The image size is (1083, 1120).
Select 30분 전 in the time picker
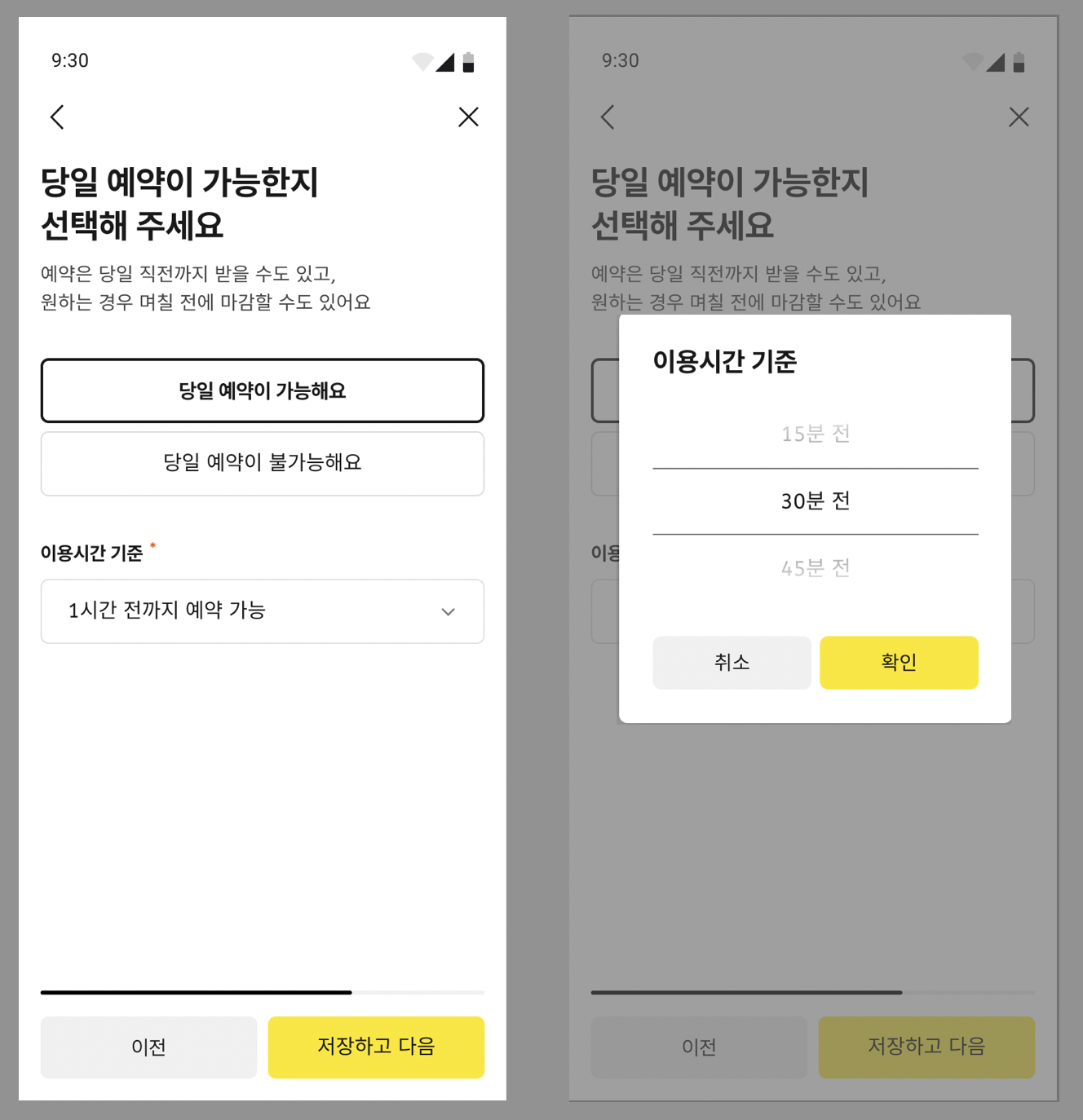[x=815, y=500]
